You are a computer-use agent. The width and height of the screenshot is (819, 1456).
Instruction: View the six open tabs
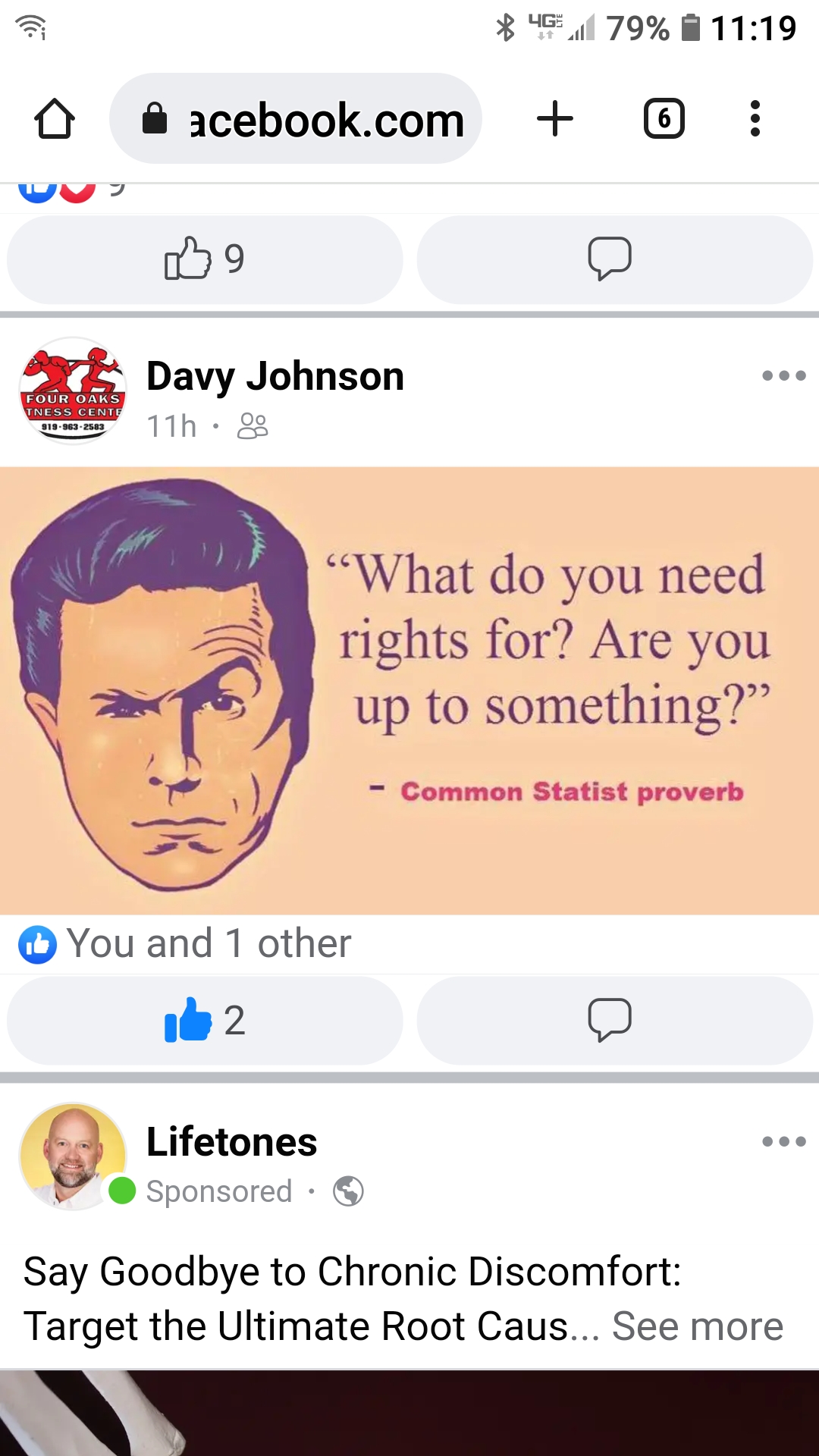click(x=664, y=119)
